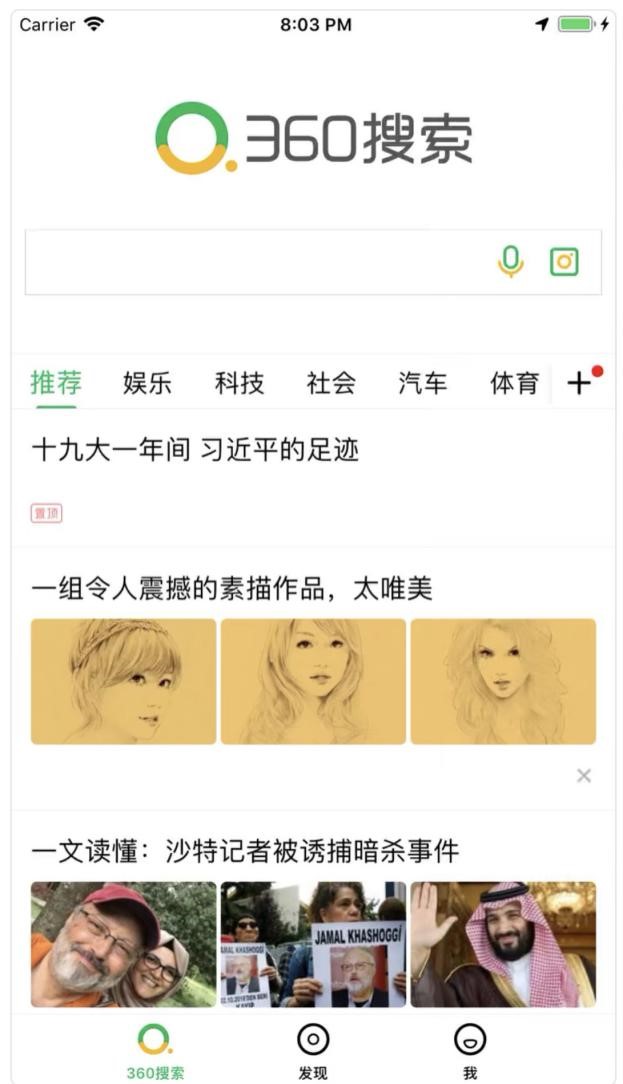Open the 我 profile tab

pos(469,1050)
